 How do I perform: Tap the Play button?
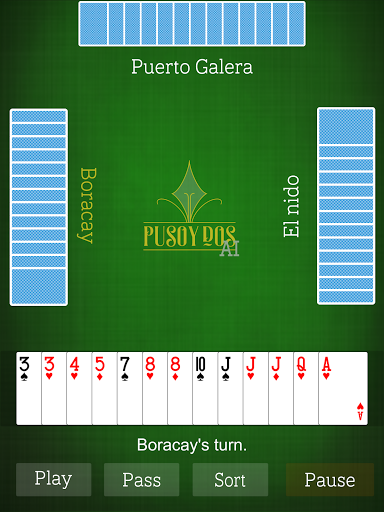54,479
